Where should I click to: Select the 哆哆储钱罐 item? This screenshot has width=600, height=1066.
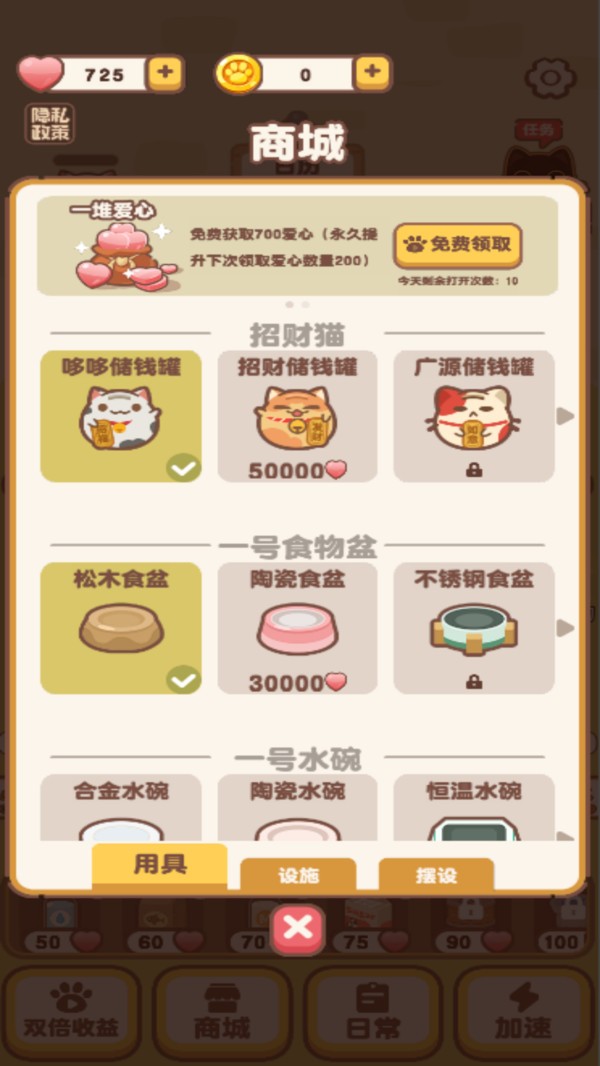(121, 415)
